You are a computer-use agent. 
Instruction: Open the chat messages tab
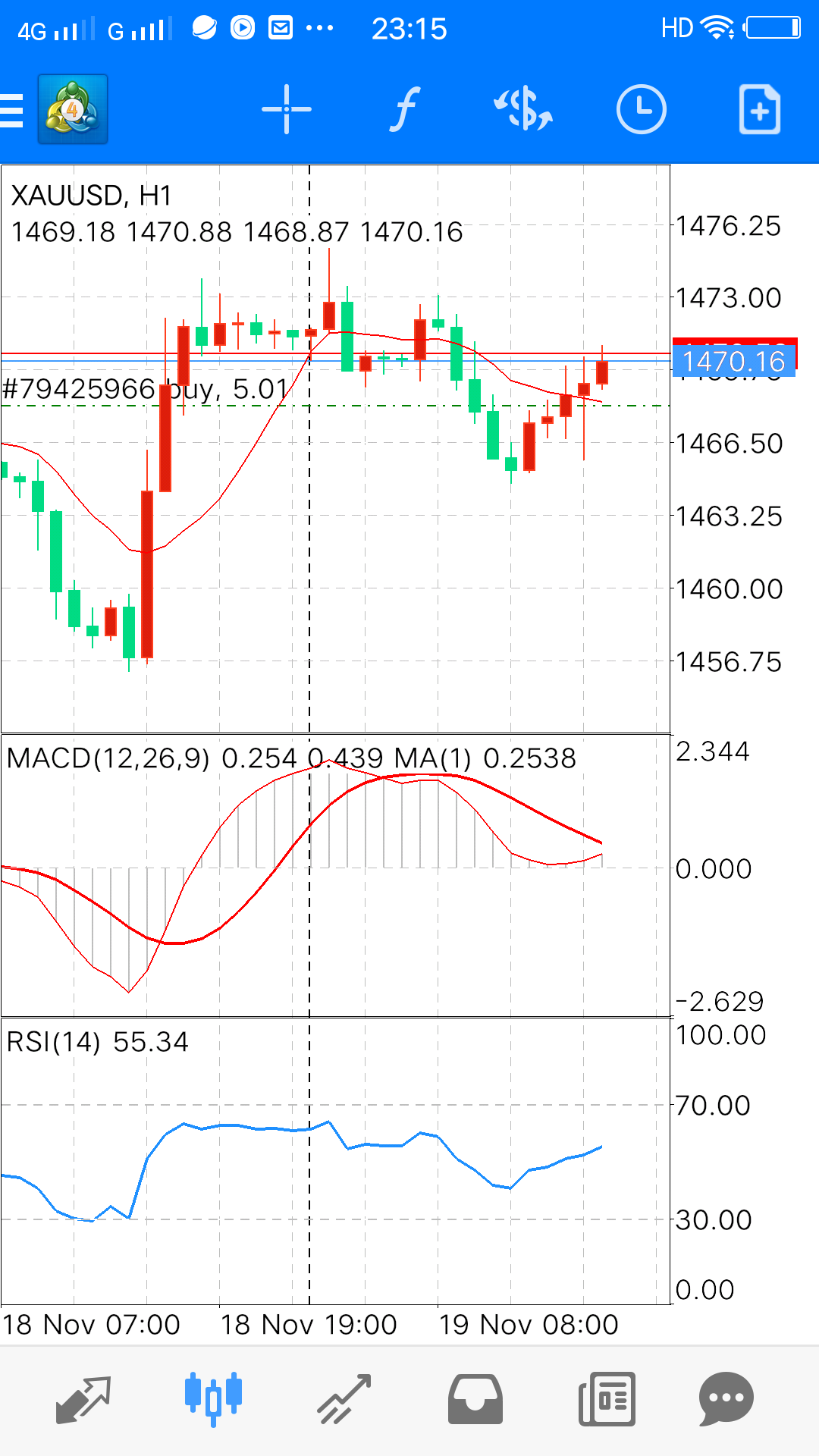(x=726, y=1399)
